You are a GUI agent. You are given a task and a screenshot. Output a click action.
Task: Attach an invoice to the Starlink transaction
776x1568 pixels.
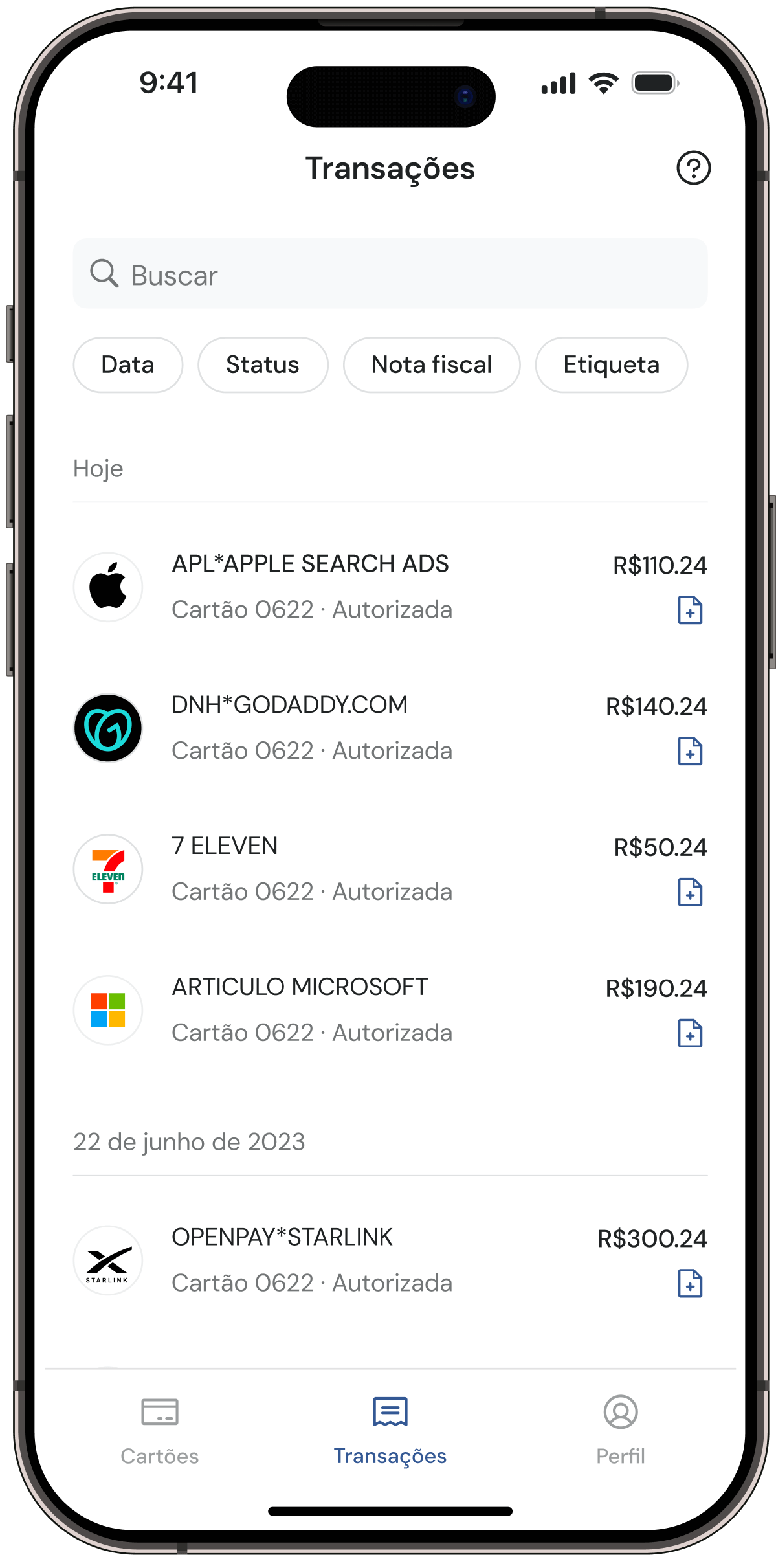click(691, 1284)
